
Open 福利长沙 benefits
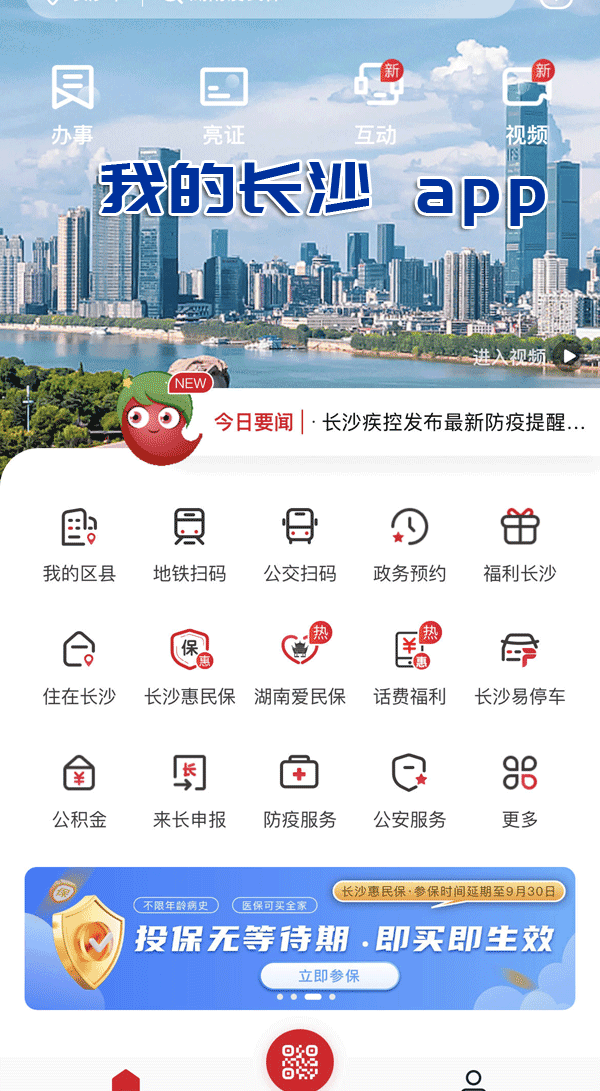pyautogui.click(x=519, y=545)
